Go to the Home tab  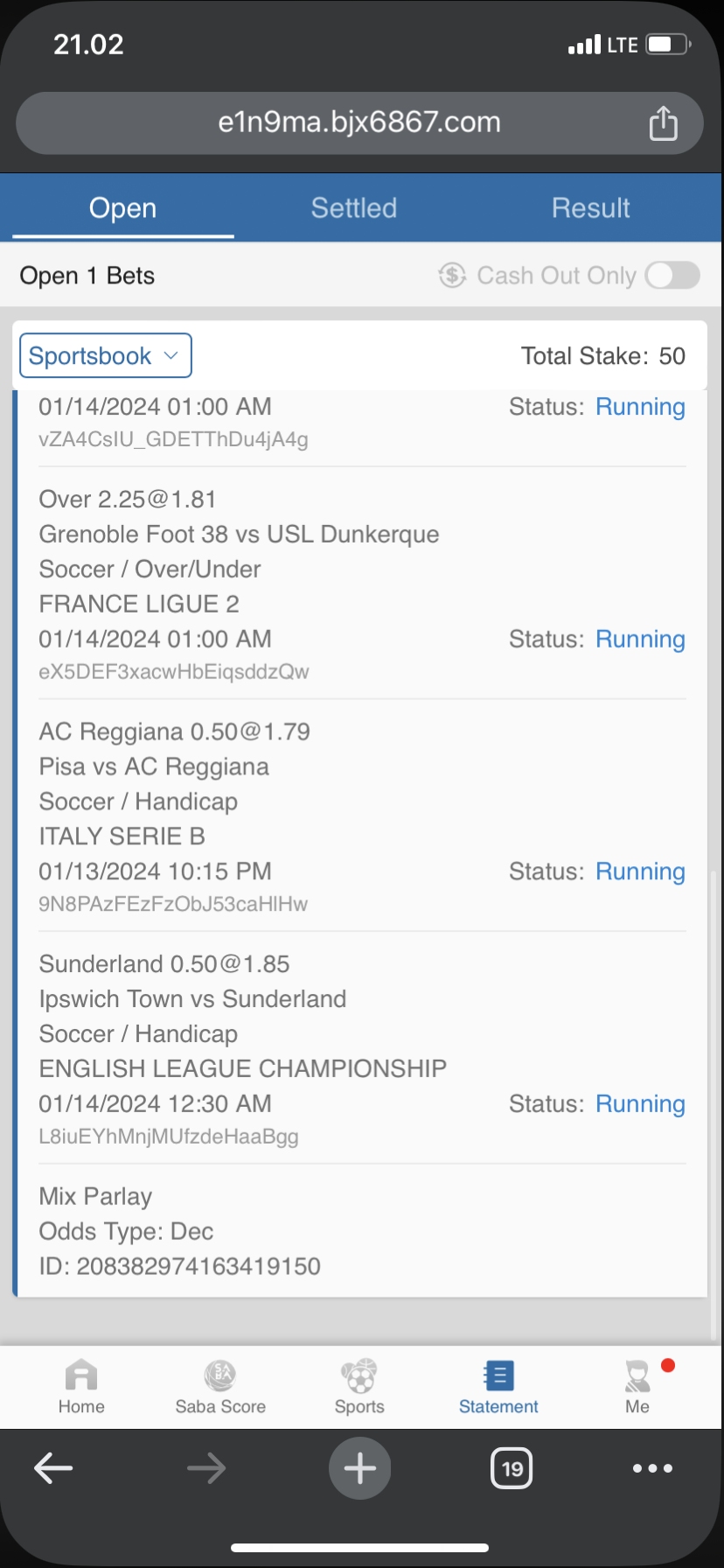click(81, 1387)
